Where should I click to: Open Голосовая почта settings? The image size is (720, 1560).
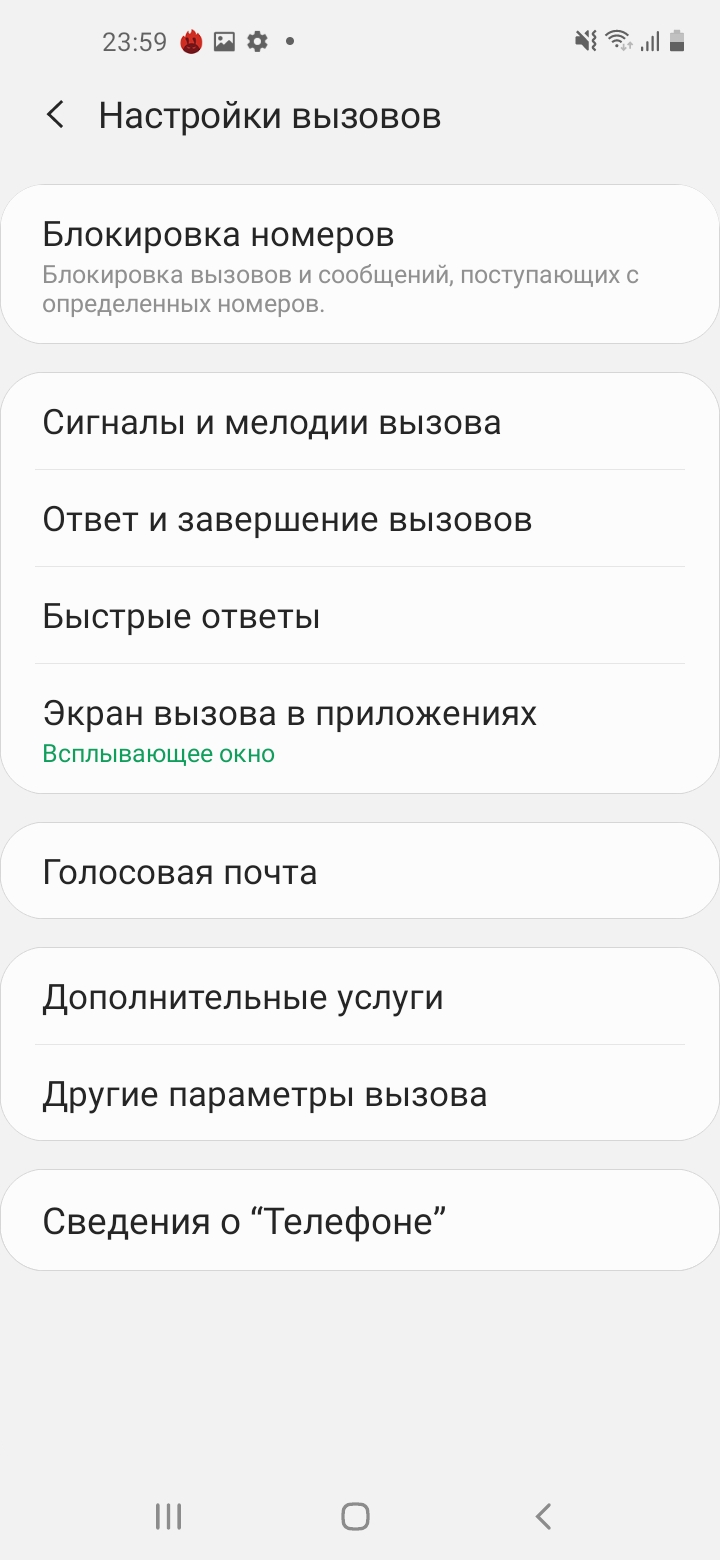coord(360,872)
